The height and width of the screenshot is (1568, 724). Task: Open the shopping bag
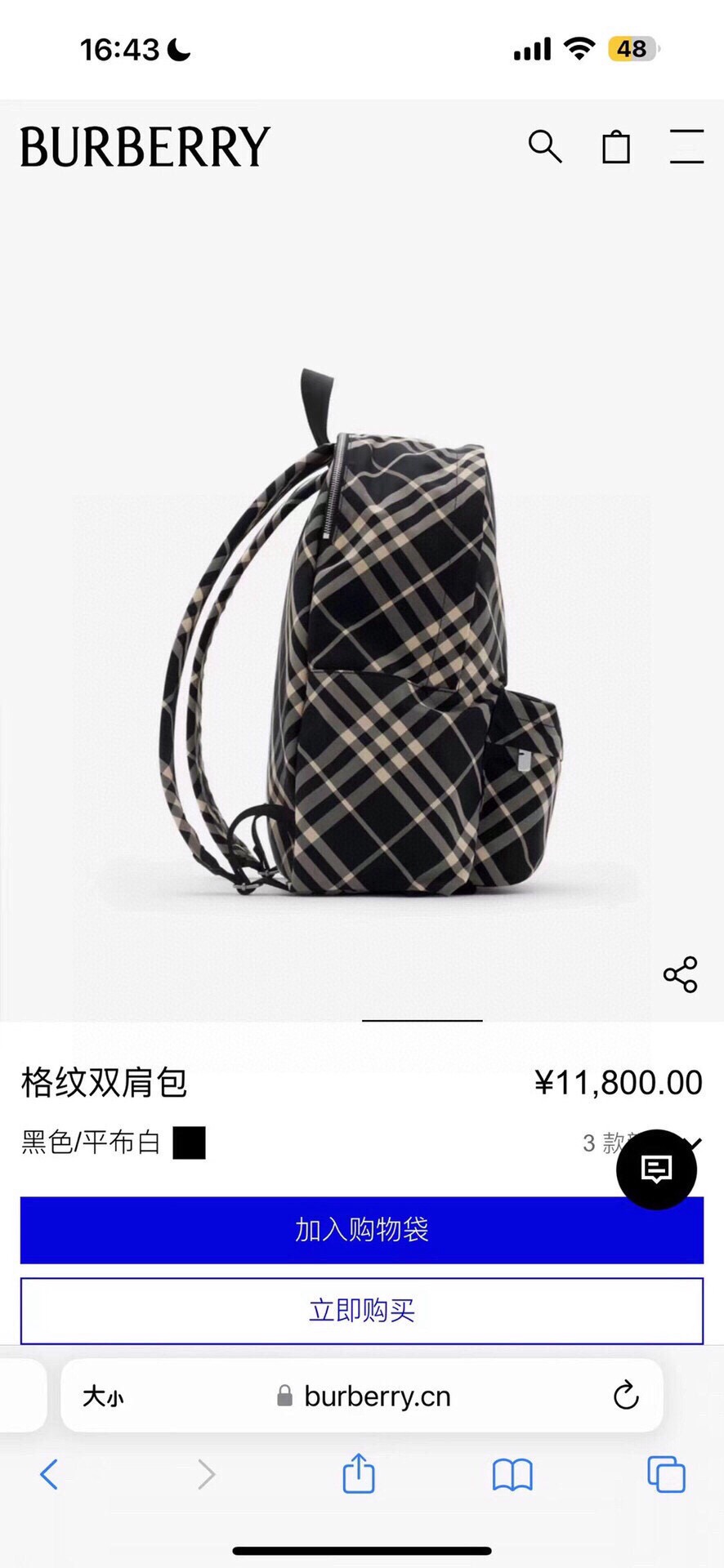point(616,147)
